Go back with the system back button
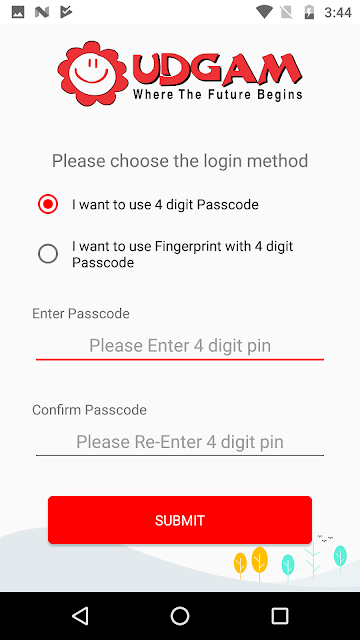Screen dimensions: 360x640 (x=80, y=616)
